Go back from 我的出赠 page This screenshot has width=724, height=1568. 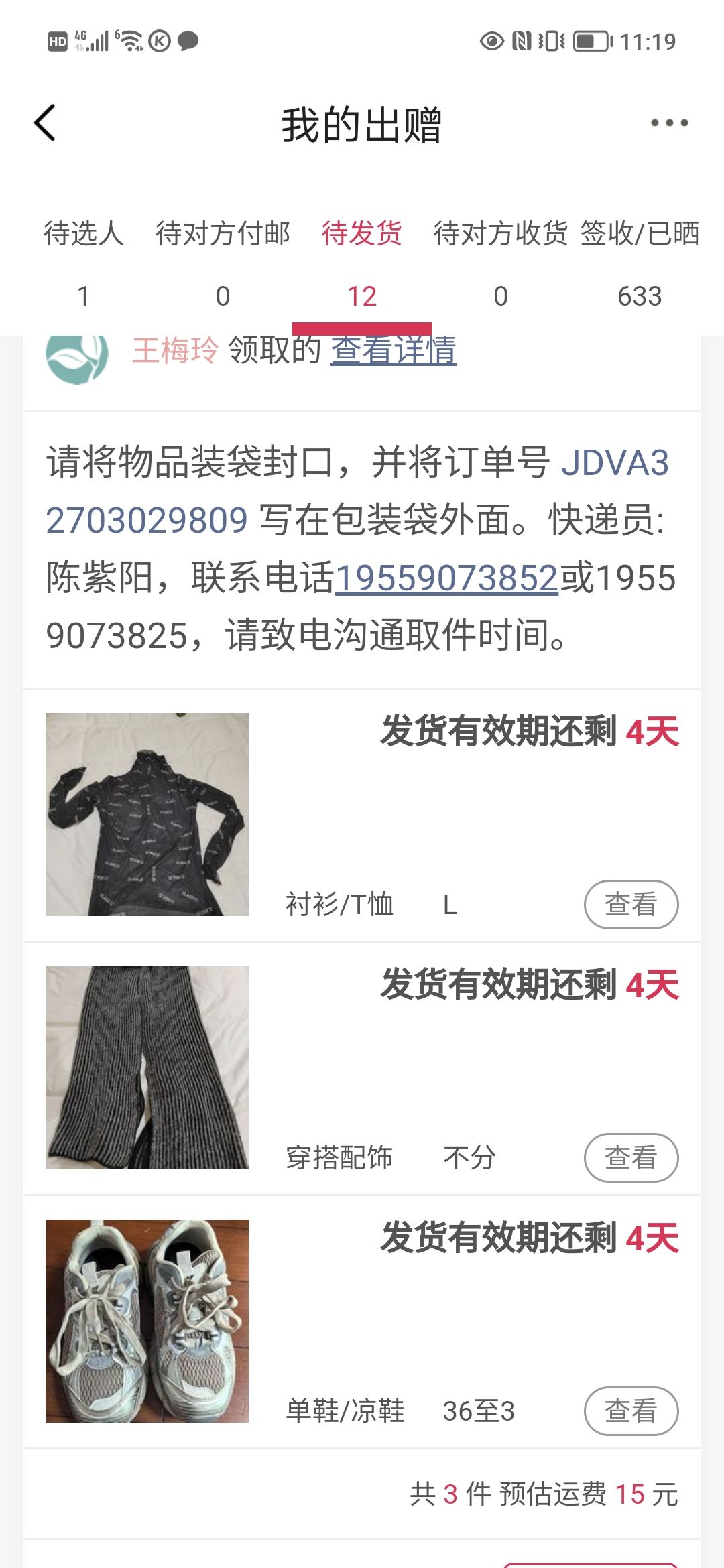(x=45, y=123)
